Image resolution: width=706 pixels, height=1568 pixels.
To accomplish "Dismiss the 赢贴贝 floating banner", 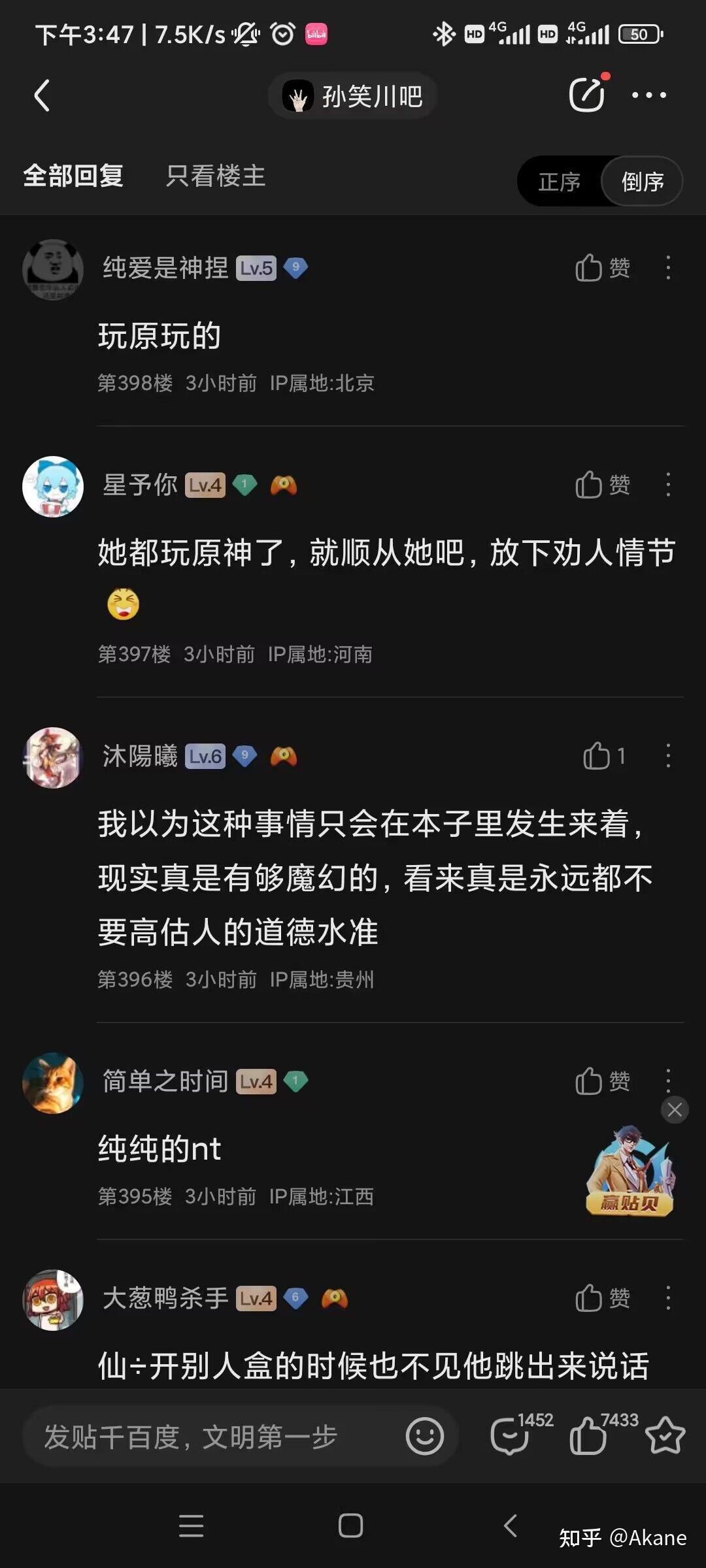I will click(675, 1109).
